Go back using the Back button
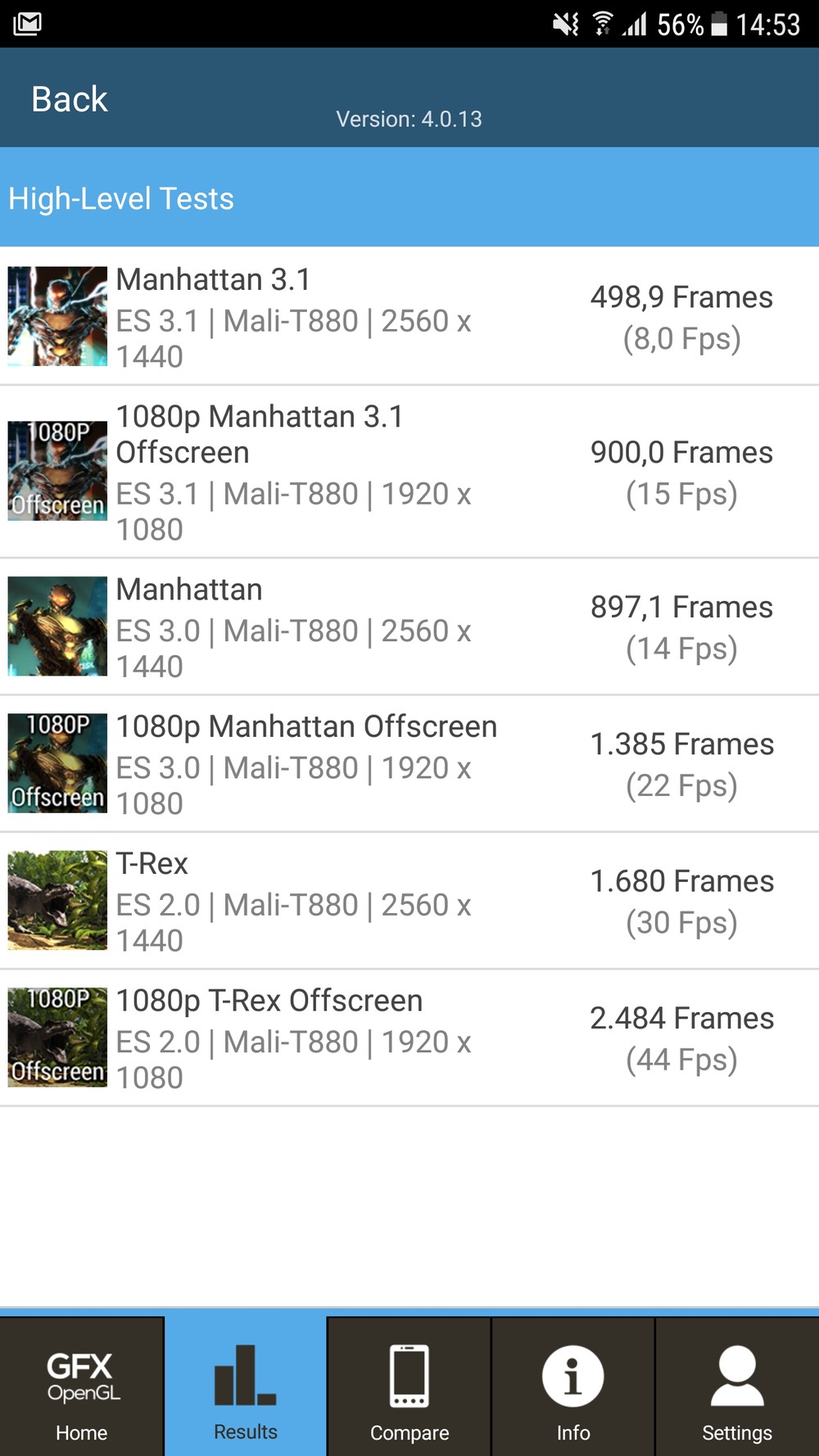The width and height of the screenshot is (819, 1456). (x=70, y=99)
